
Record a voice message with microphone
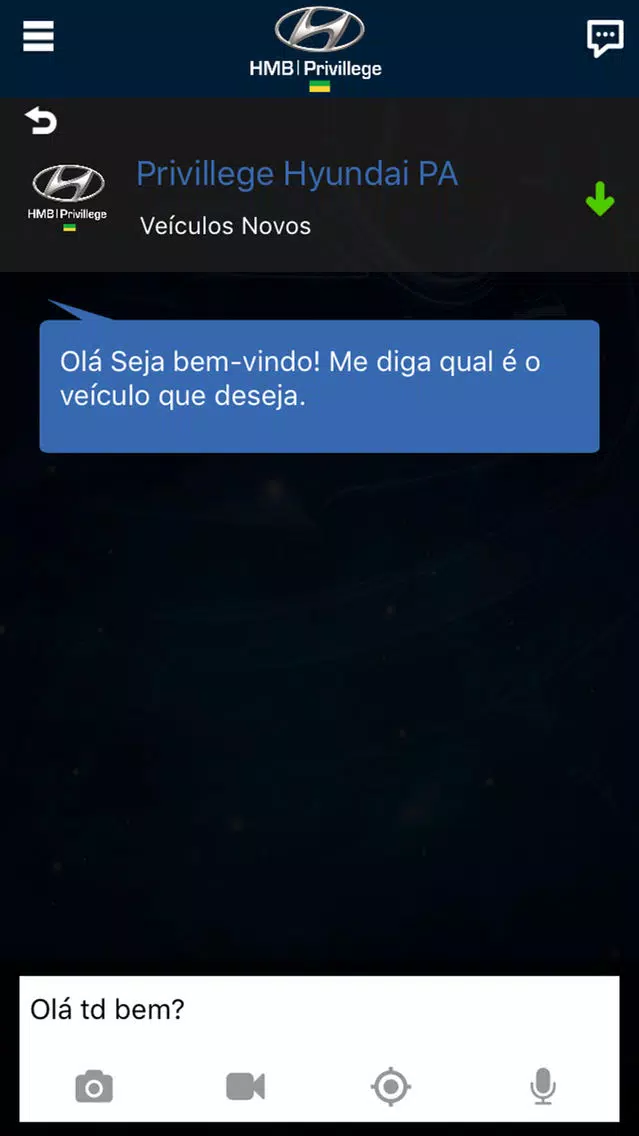click(x=543, y=1087)
